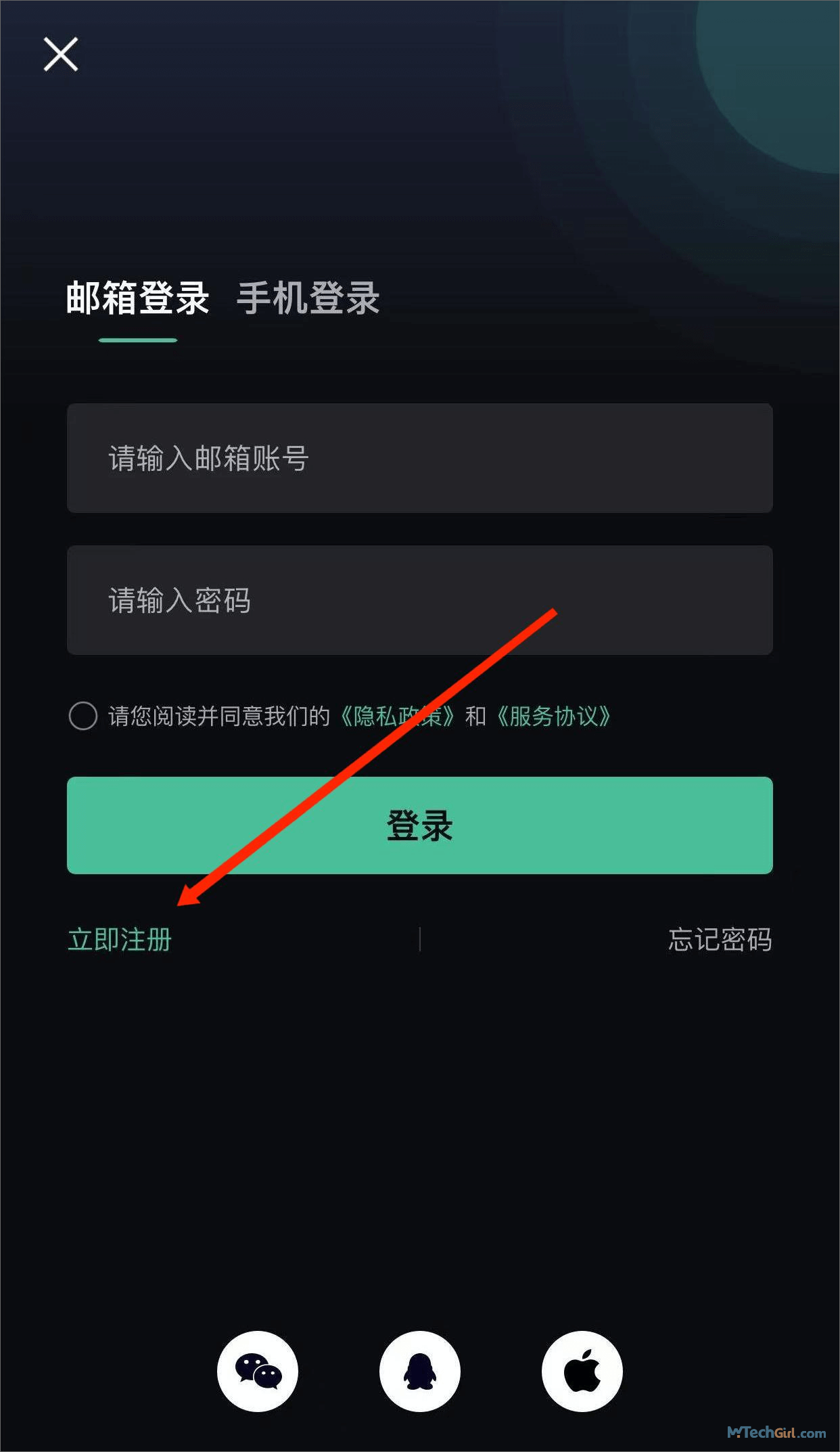Sign in with WeChat

pos(258,1371)
